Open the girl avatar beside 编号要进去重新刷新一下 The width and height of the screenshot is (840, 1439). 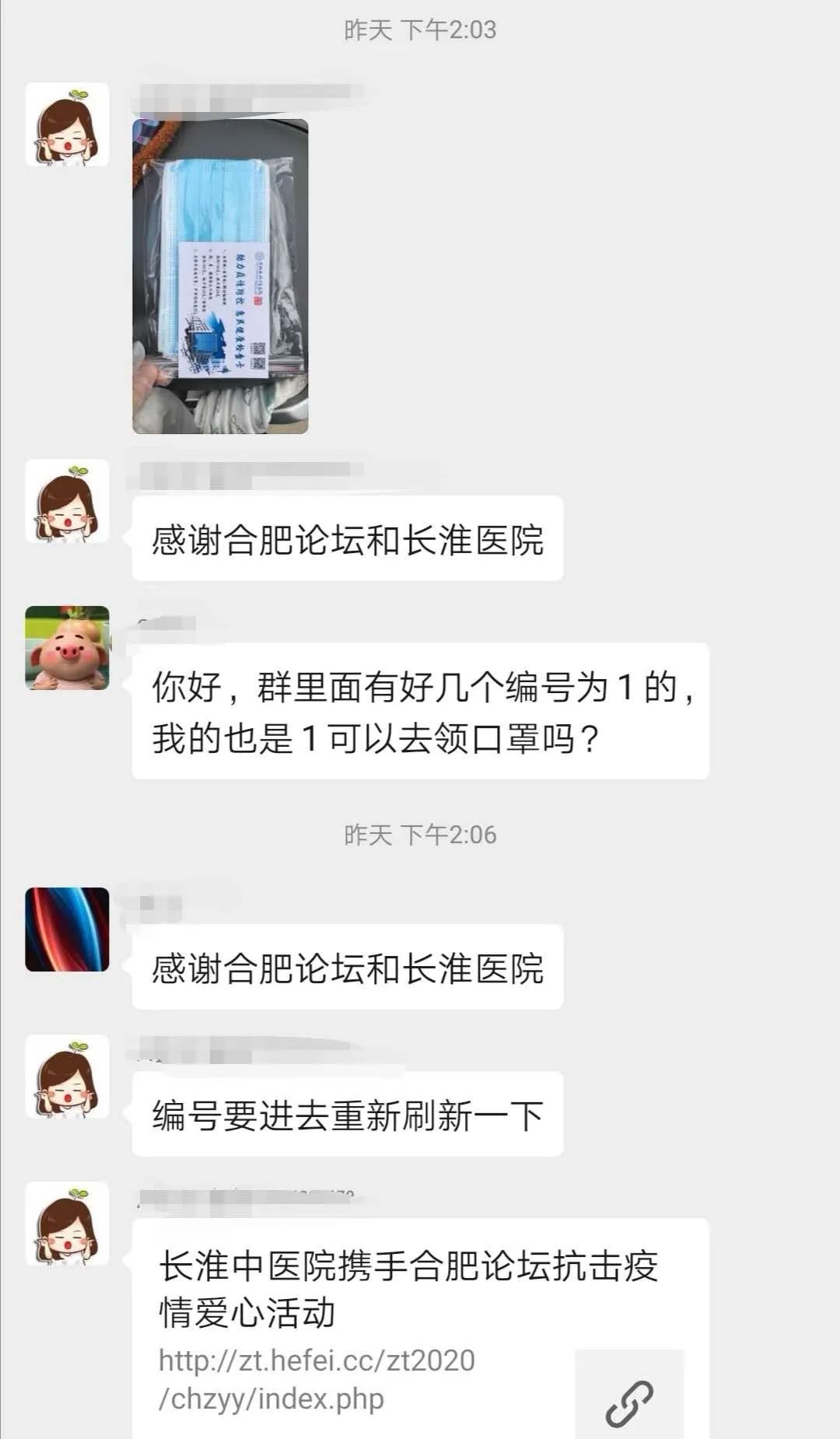coord(67,1077)
